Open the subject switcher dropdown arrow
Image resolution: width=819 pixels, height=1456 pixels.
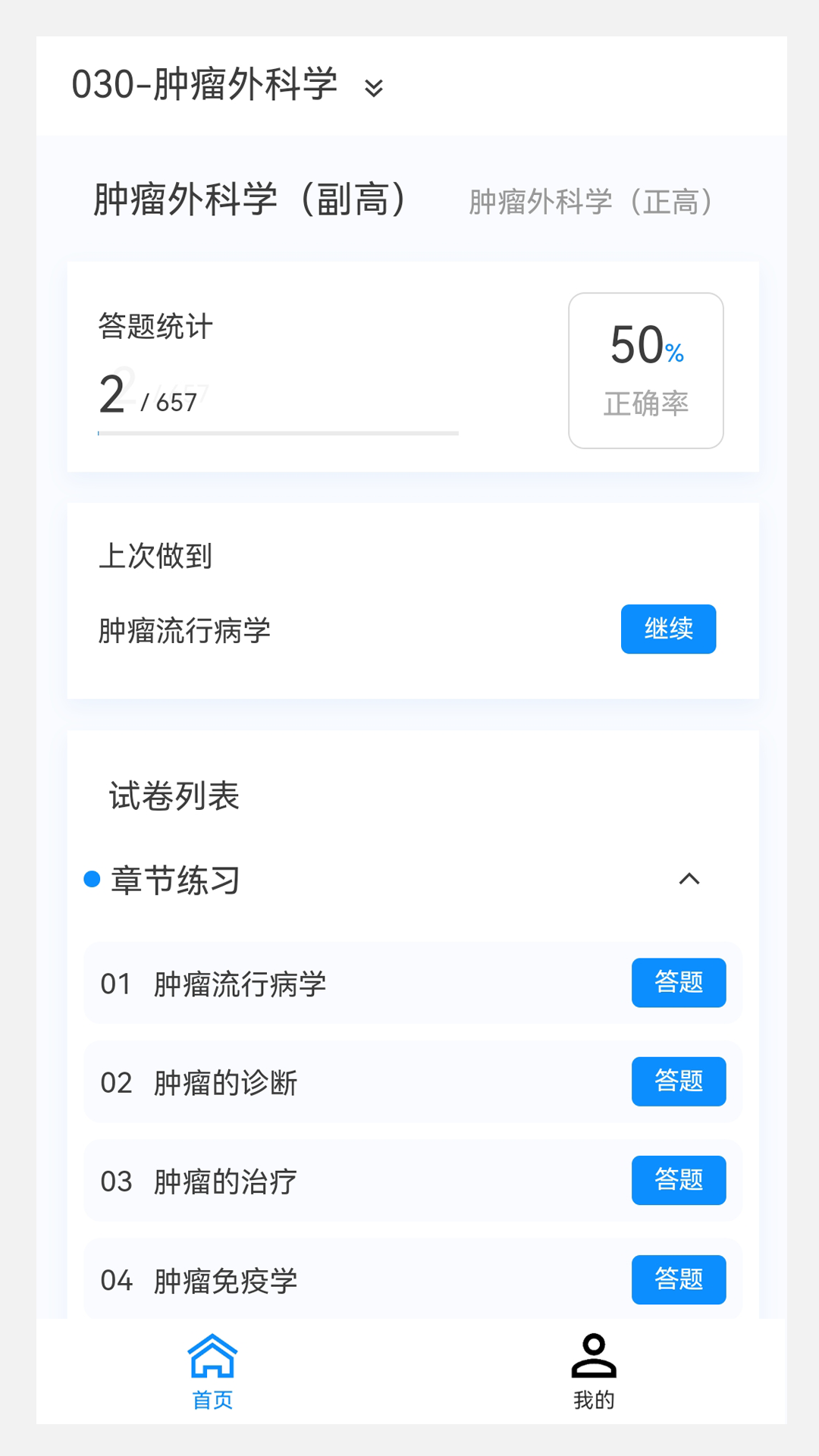coord(373,89)
